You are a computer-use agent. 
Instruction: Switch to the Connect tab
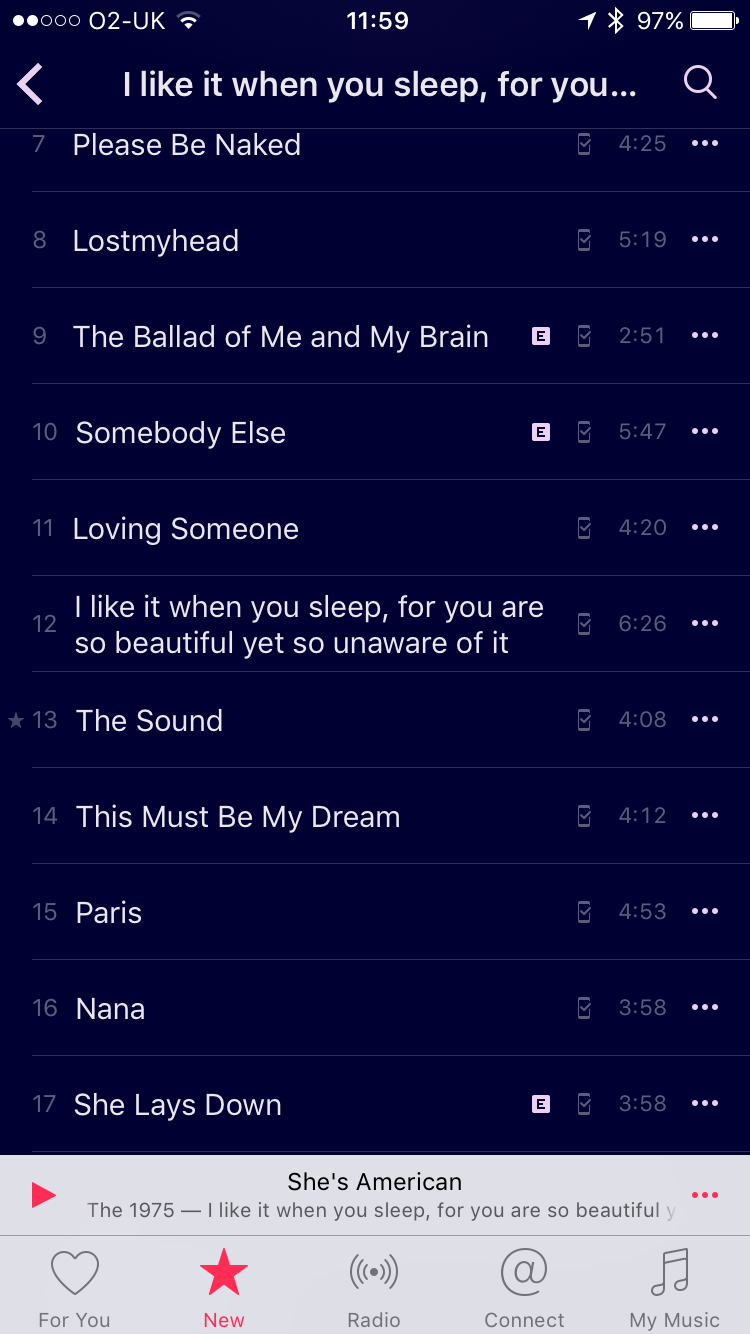pyautogui.click(x=524, y=1288)
